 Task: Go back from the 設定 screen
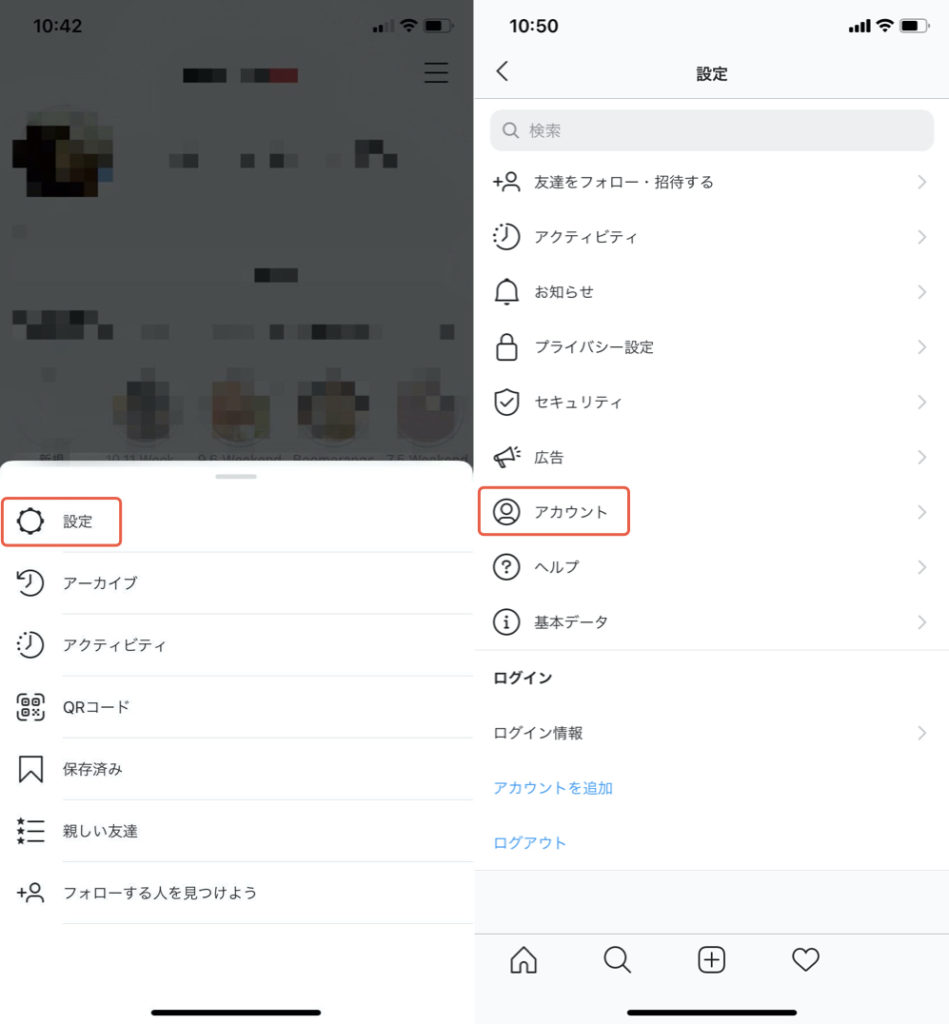pyautogui.click(x=502, y=71)
